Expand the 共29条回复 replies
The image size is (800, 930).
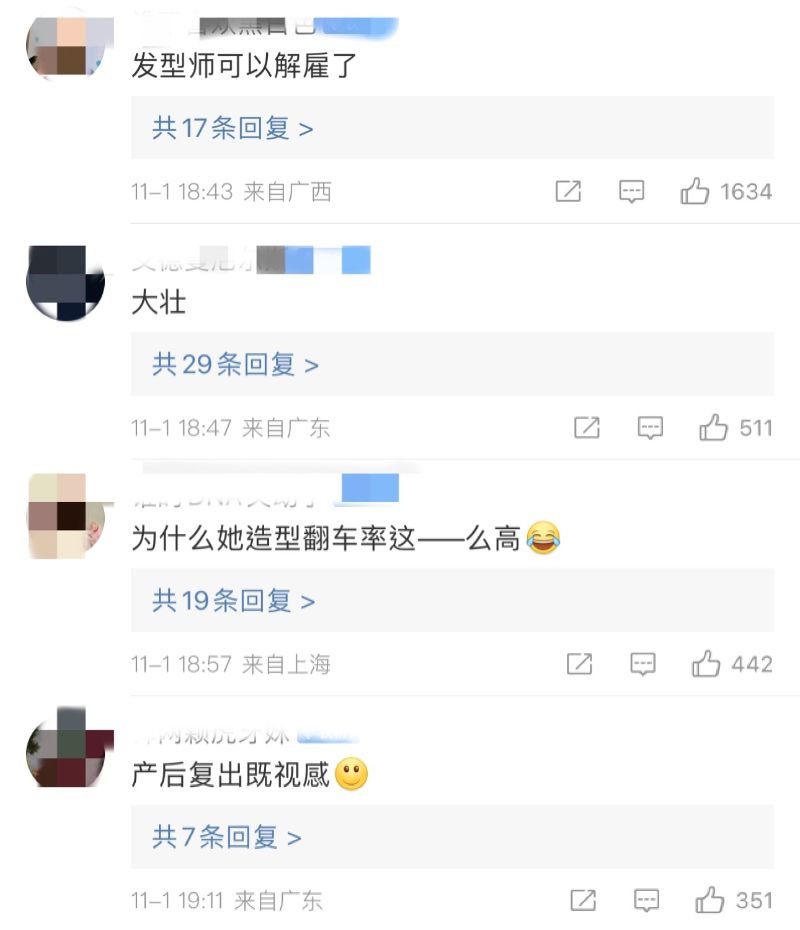235,365
